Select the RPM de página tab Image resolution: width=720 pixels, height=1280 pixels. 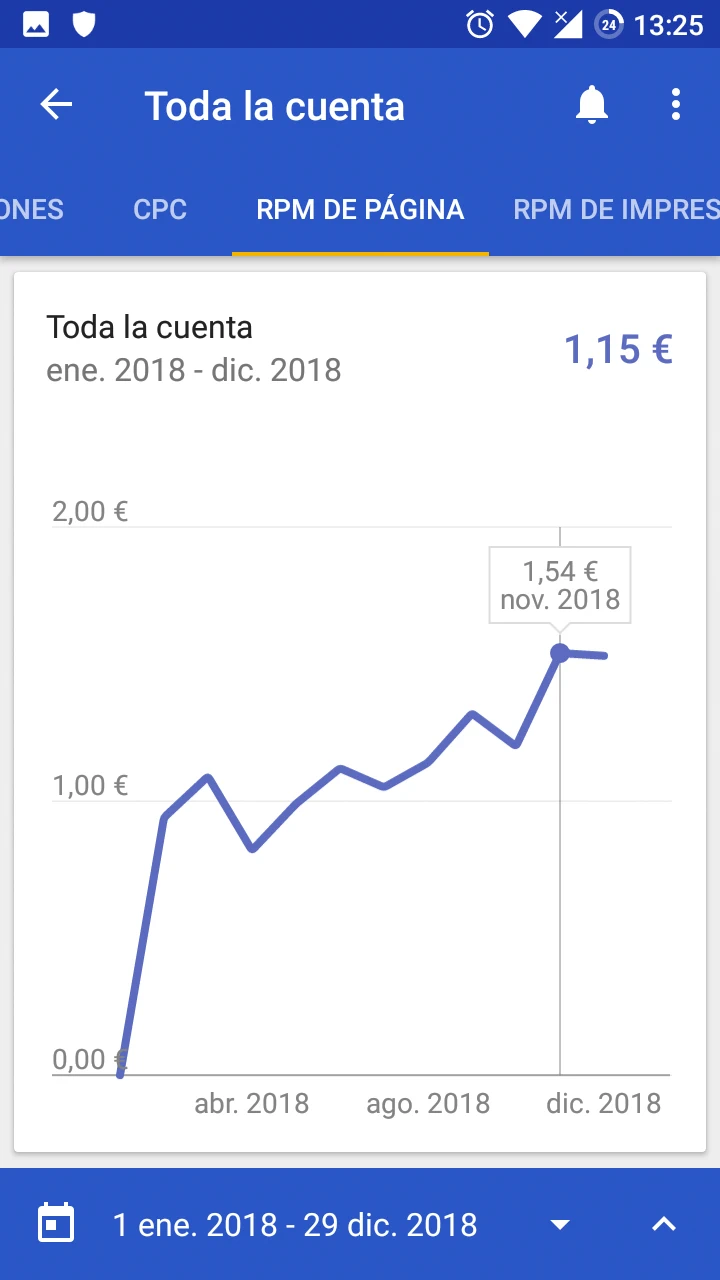[360, 210]
